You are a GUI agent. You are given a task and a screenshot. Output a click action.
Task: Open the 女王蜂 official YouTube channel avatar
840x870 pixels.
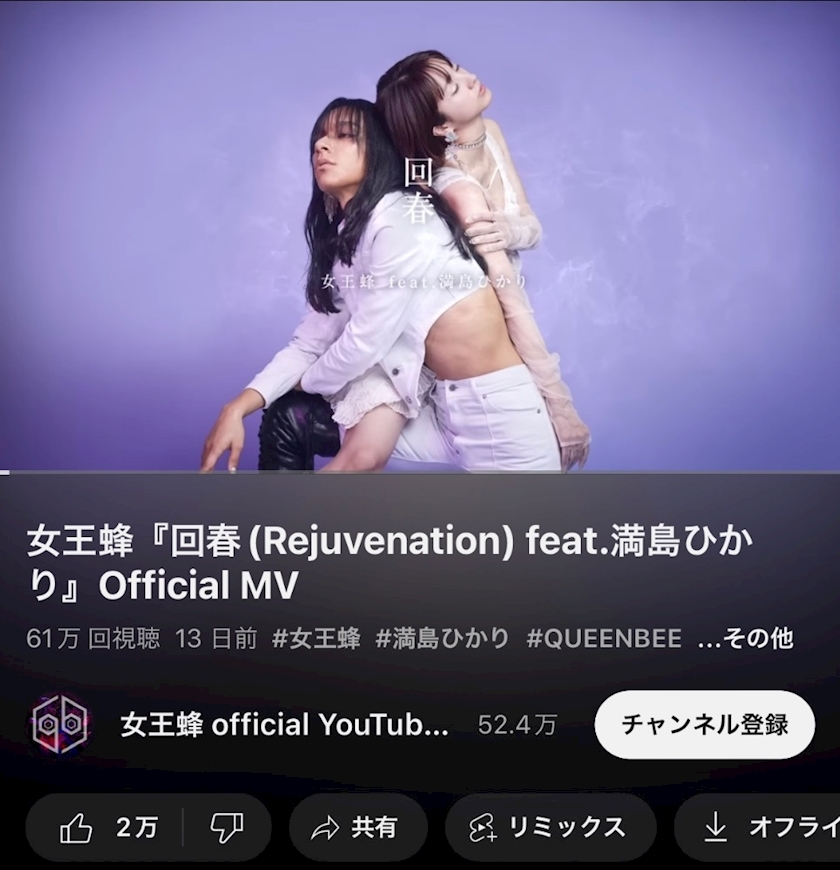(x=60, y=724)
